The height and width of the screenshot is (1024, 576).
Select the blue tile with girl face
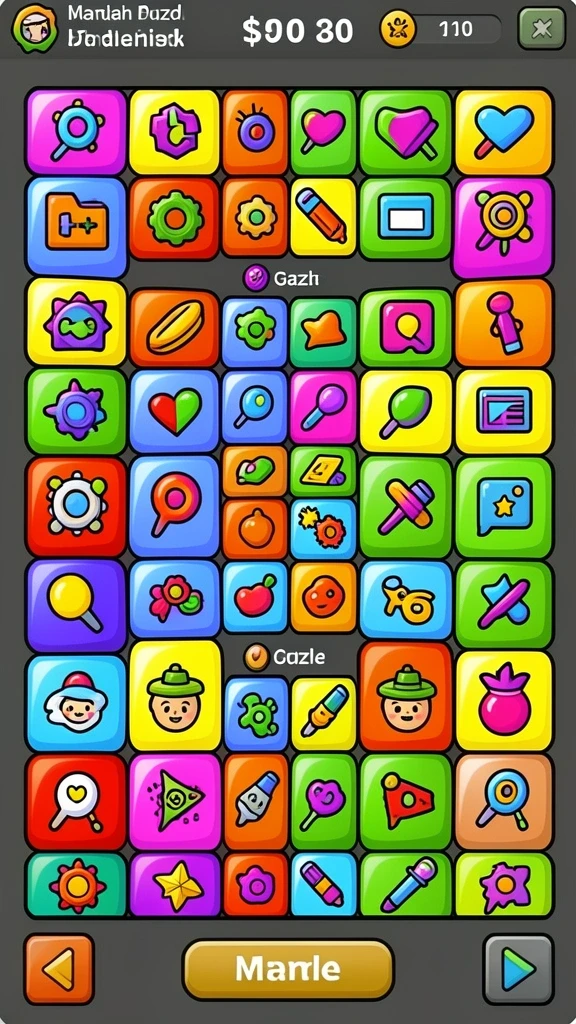point(76,703)
